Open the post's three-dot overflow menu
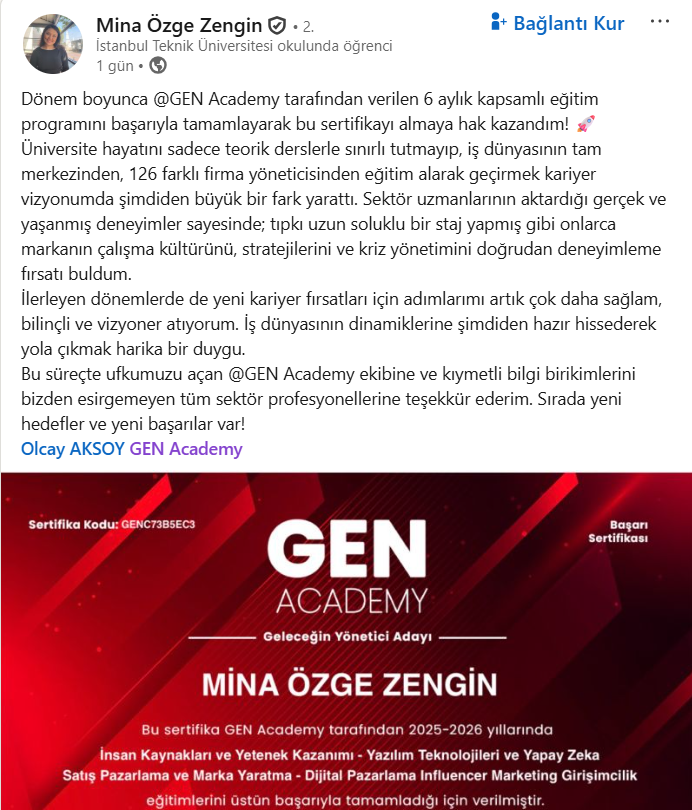This screenshot has width=692, height=810. click(659, 22)
